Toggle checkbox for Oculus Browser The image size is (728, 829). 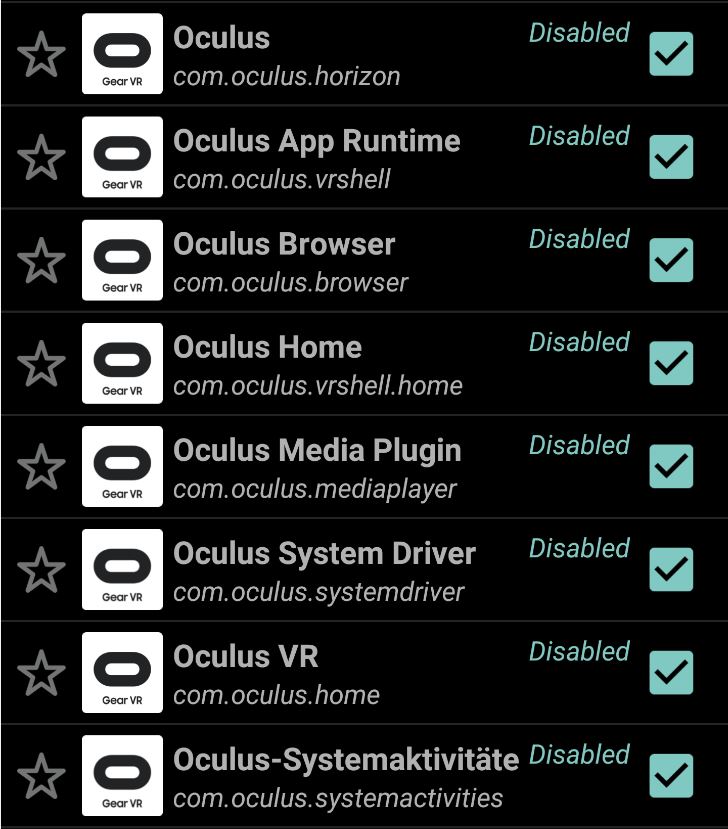[x=671, y=260]
